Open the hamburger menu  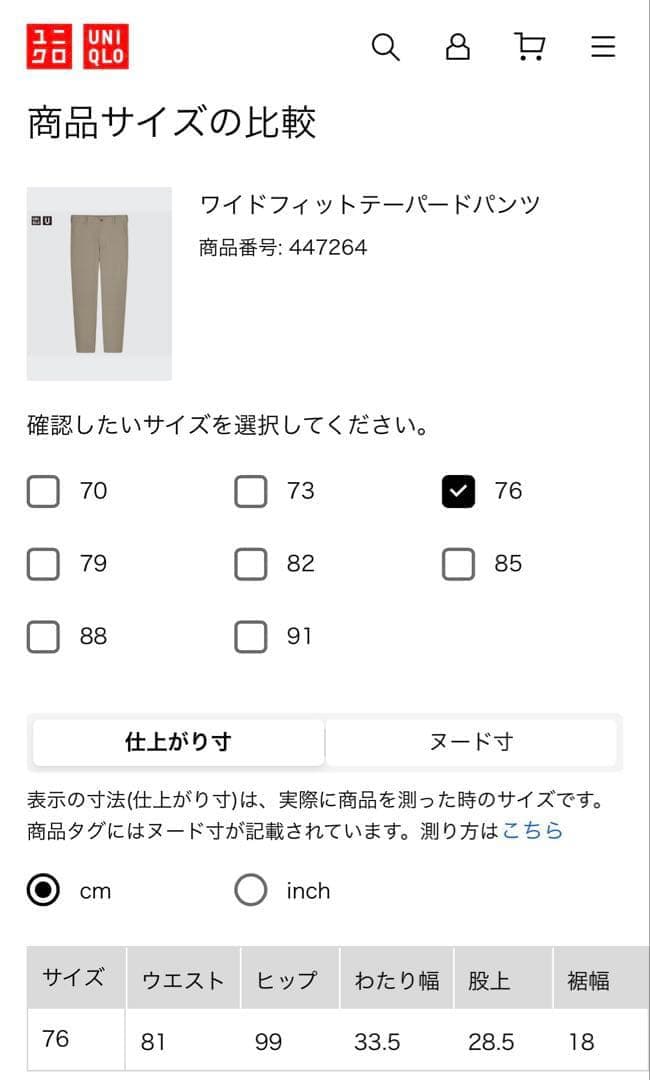tap(603, 47)
